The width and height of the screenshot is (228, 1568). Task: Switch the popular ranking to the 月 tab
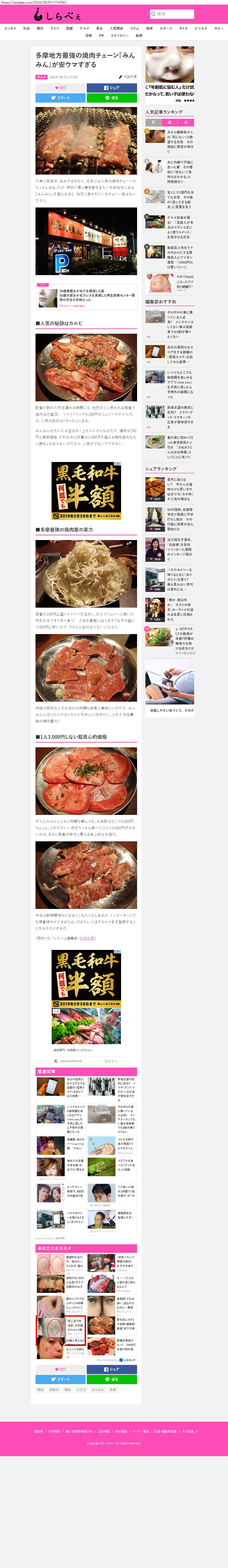(186, 122)
